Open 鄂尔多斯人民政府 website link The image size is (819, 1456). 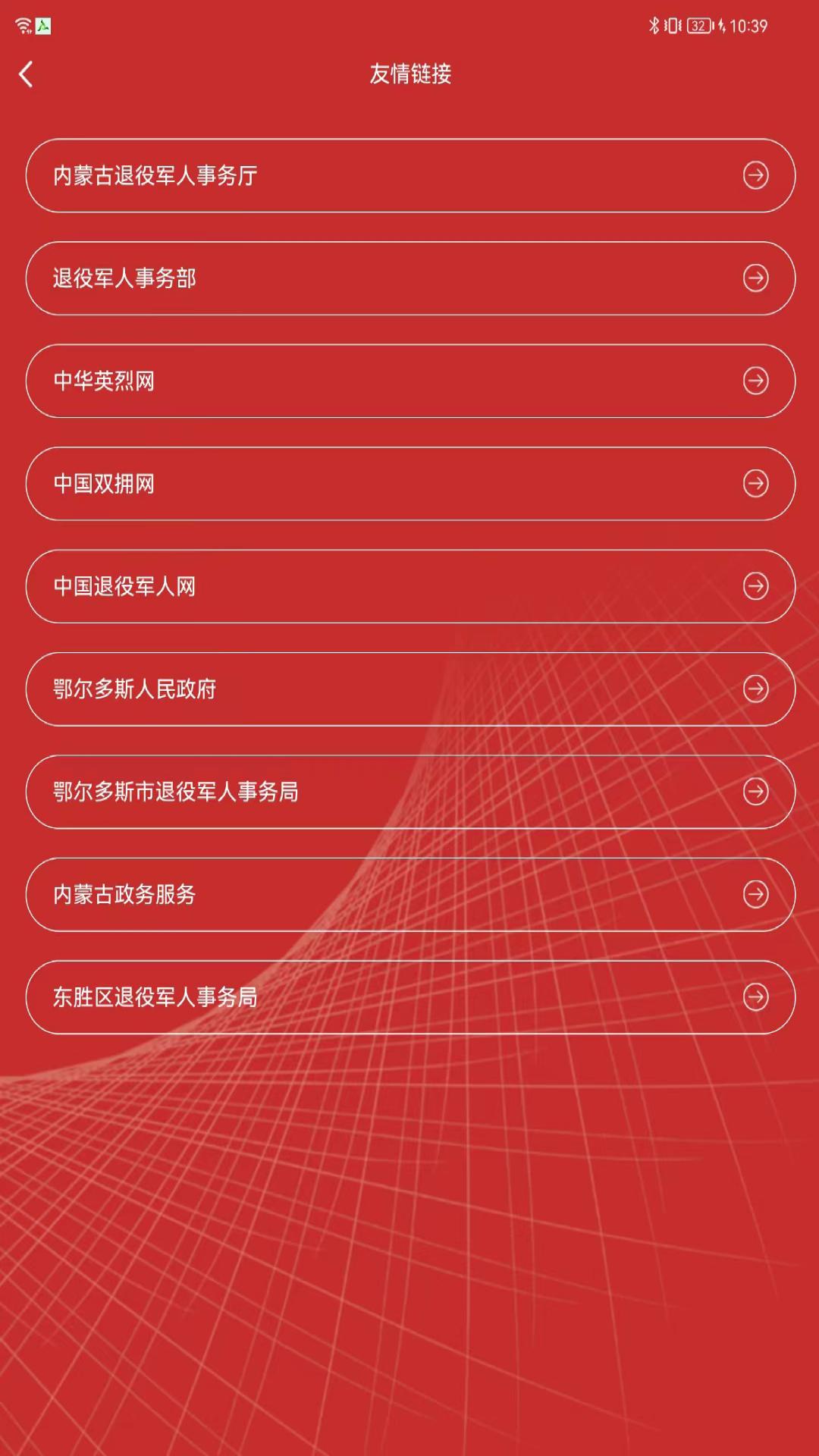tap(409, 689)
